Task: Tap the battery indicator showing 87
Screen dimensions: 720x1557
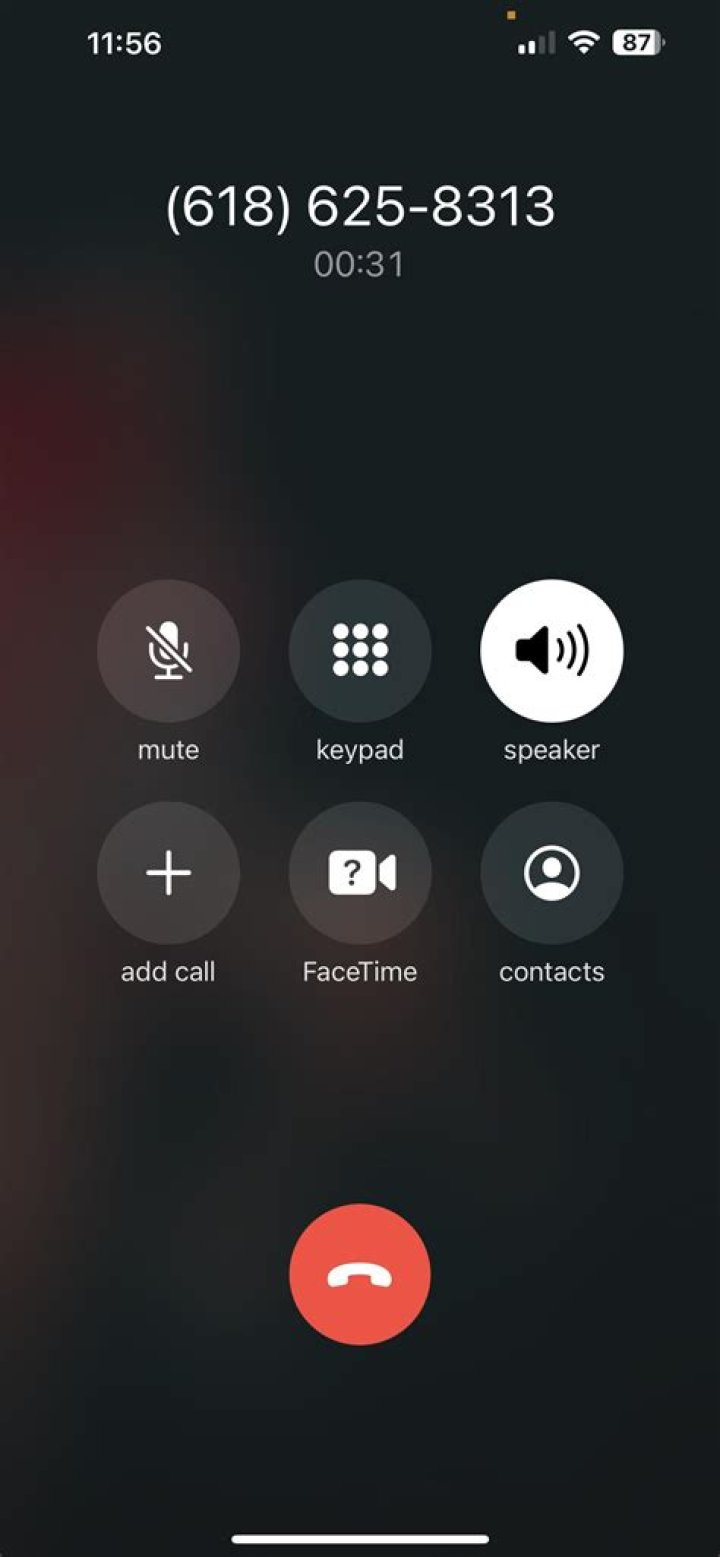Action: click(x=637, y=43)
